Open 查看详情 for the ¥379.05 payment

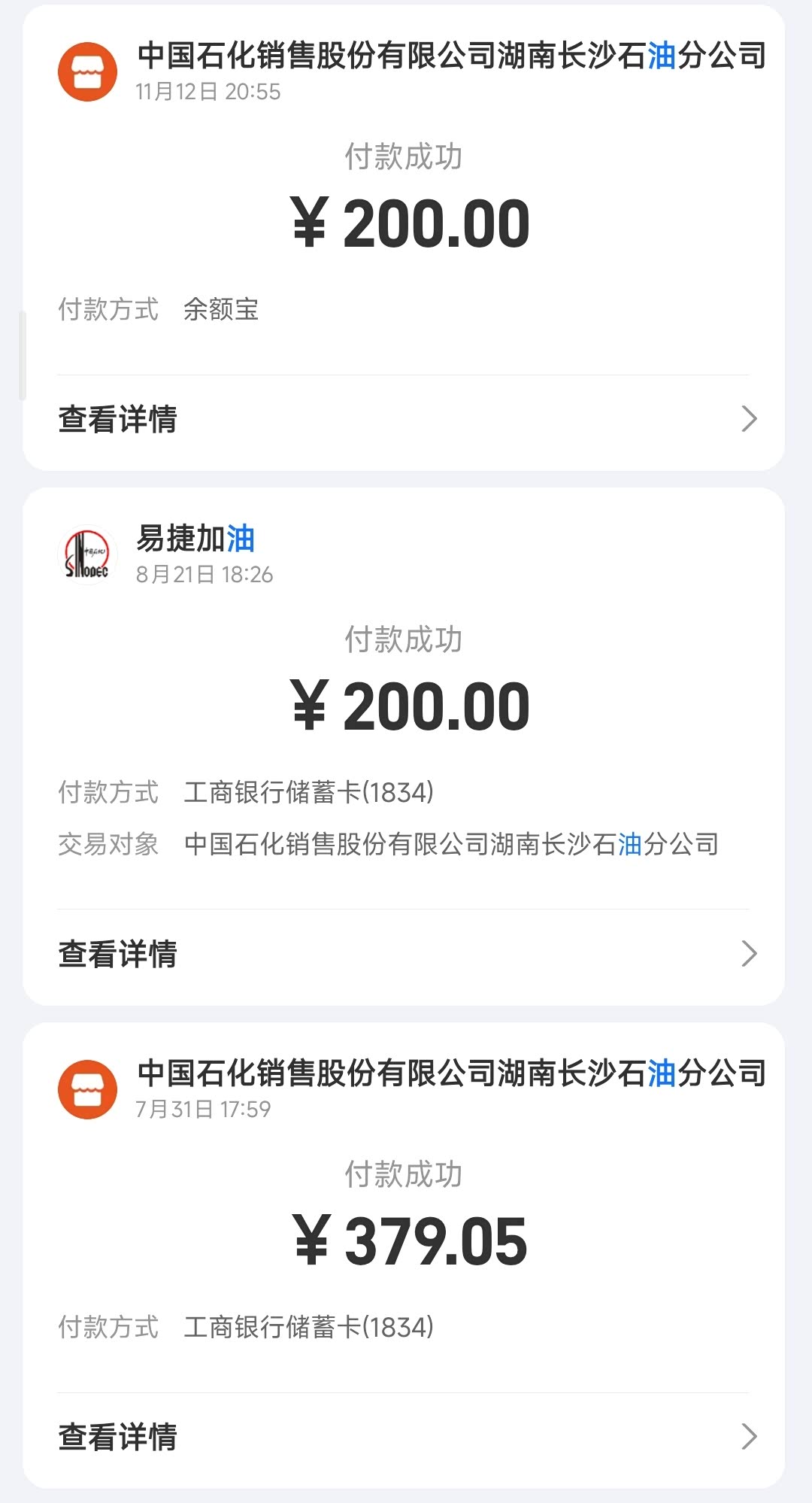pyautogui.click(x=404, y=1437)
